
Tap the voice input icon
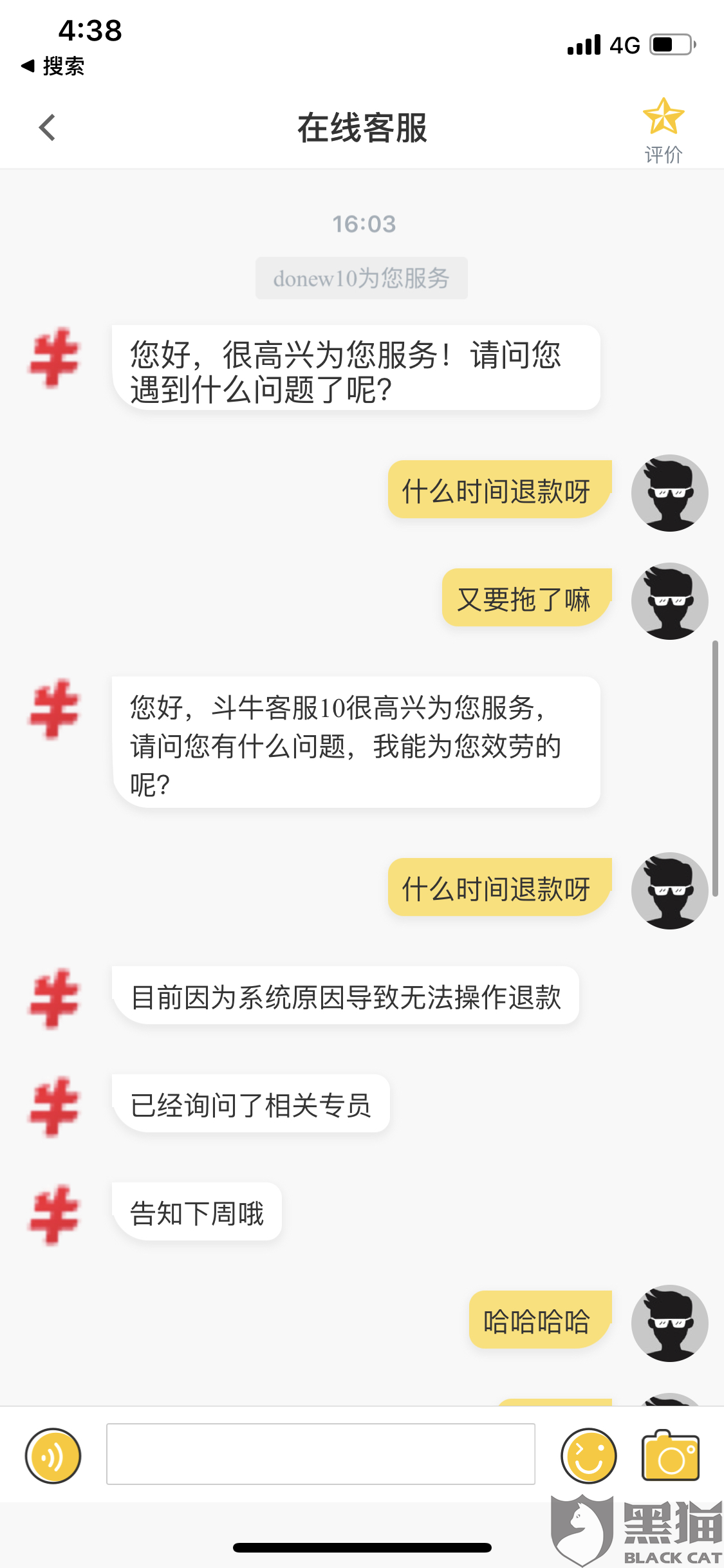point(53,1455)
